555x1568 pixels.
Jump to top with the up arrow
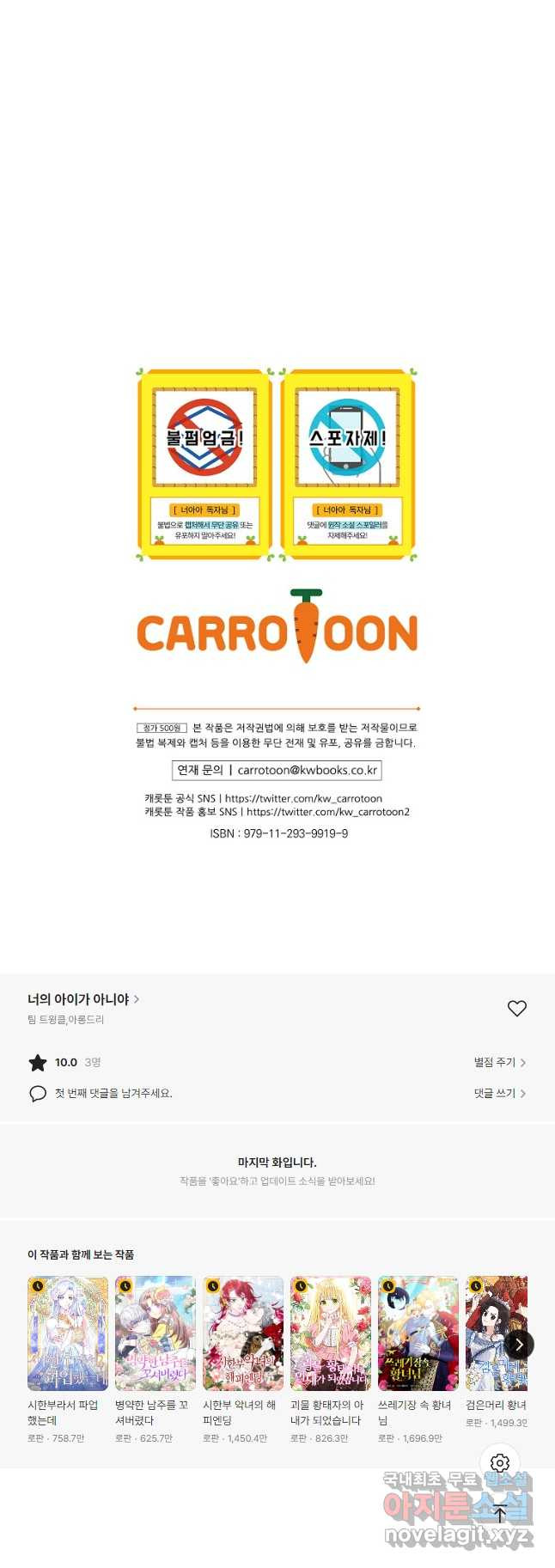500,1515
